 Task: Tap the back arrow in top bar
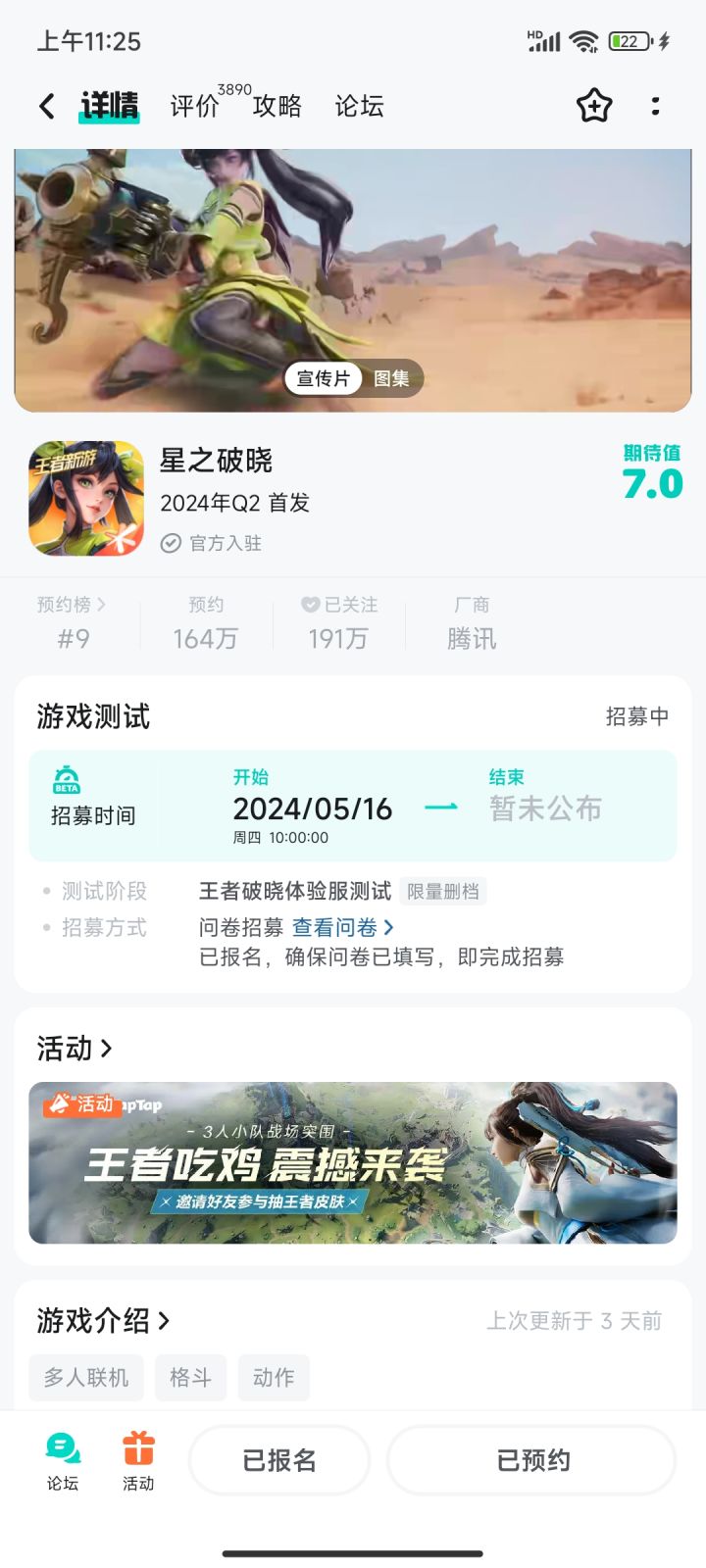click(46, 106)
